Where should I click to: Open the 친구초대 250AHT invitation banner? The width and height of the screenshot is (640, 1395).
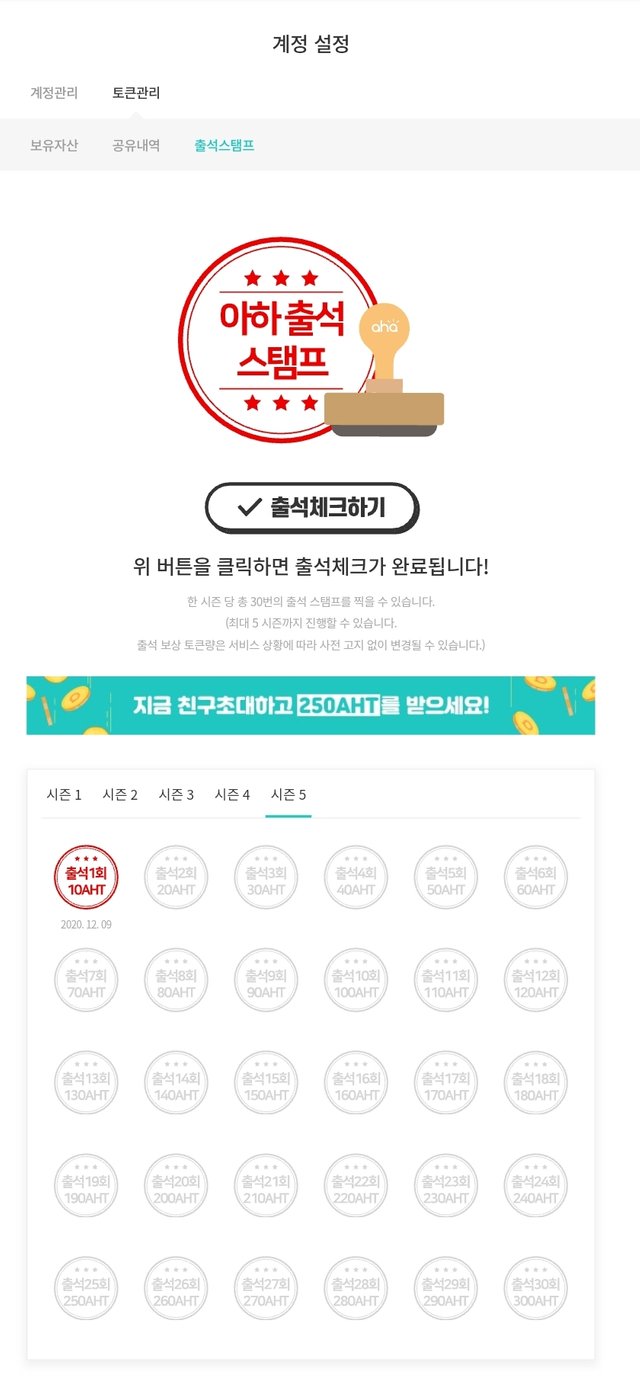tap(311, 705)
